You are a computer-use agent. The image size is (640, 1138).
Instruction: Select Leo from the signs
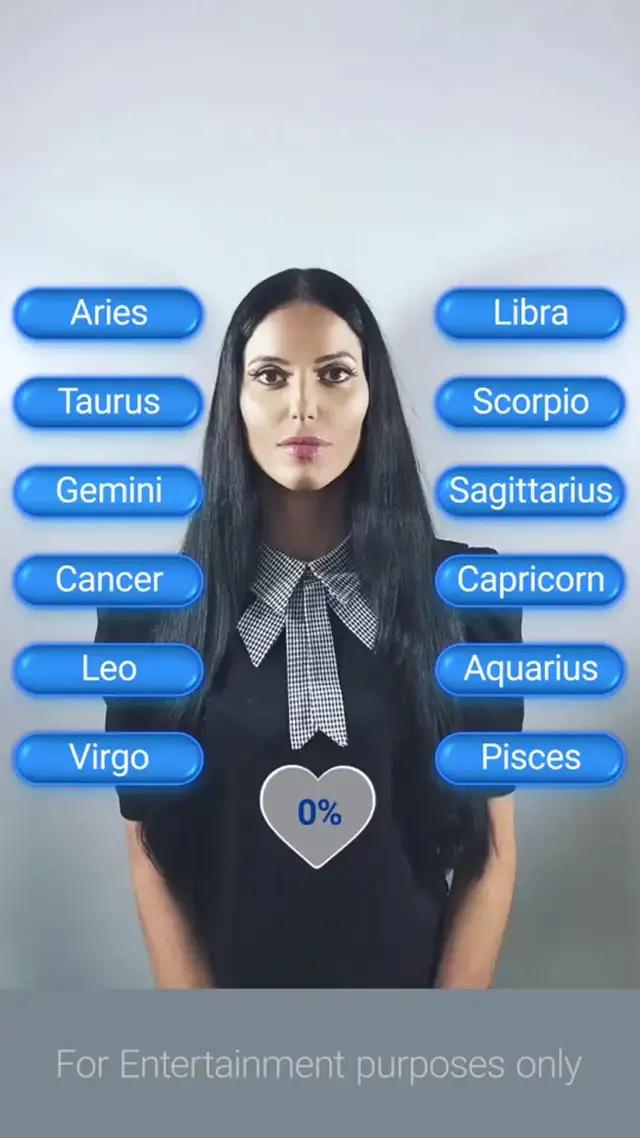pyautogui.click(x=108, y=669)
